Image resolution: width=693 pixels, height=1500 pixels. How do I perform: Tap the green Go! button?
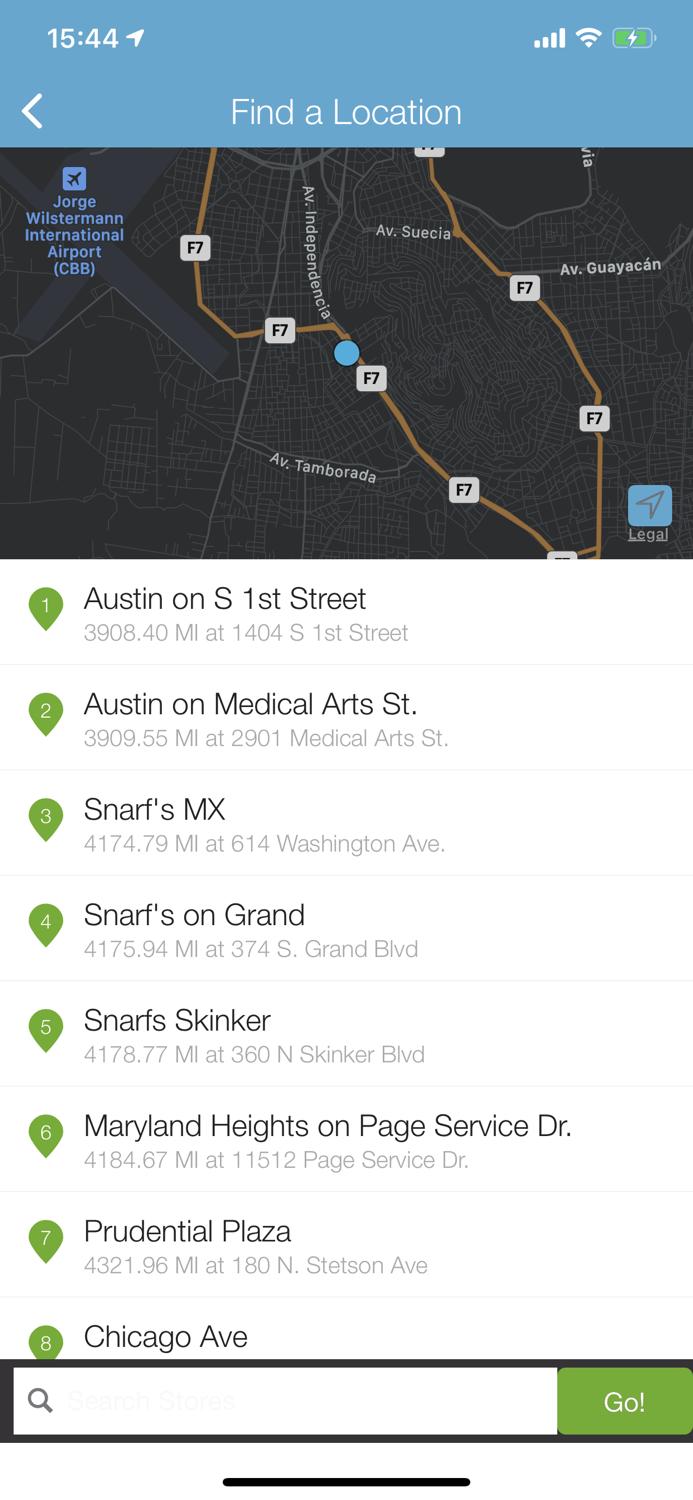coord(624,1401)
